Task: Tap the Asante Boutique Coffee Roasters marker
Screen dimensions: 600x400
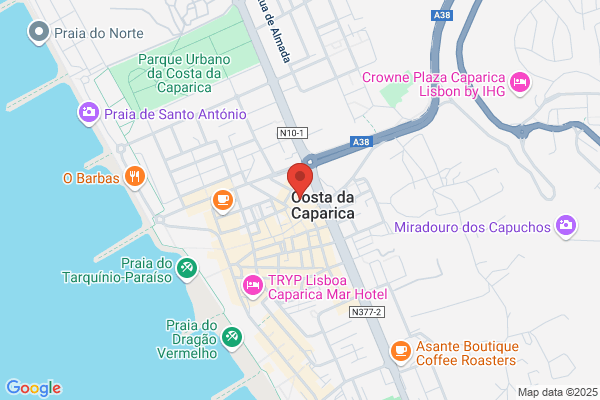Action: pos(401,353)
